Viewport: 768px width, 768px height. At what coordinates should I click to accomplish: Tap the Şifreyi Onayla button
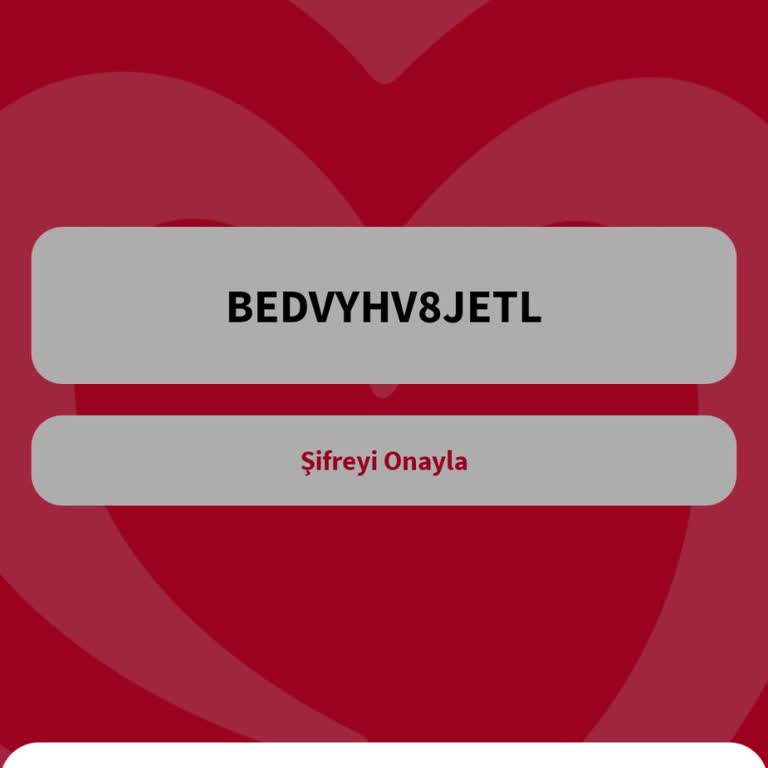(x=384, y=461)
